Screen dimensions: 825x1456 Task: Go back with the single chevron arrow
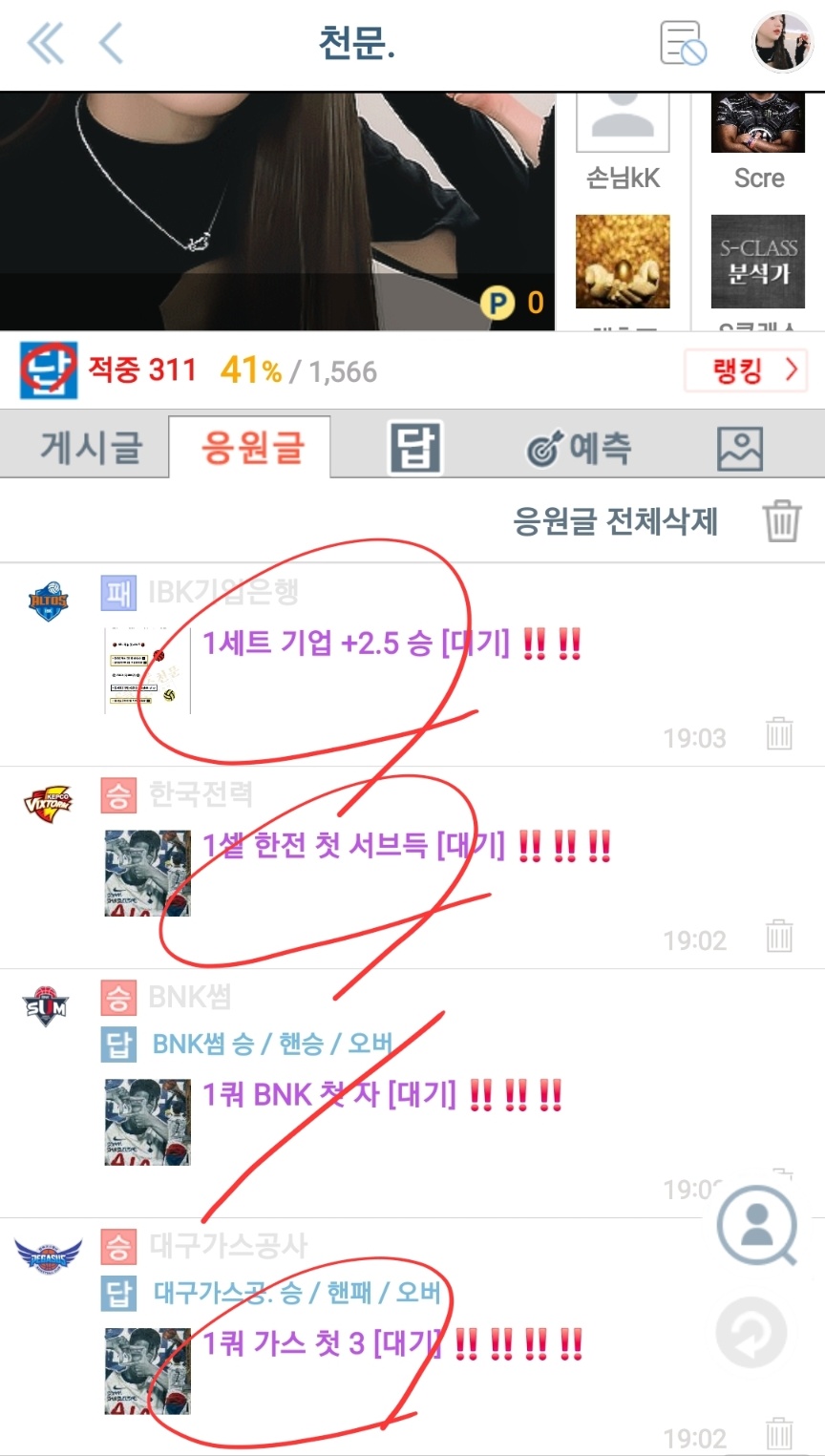[112, 44]
